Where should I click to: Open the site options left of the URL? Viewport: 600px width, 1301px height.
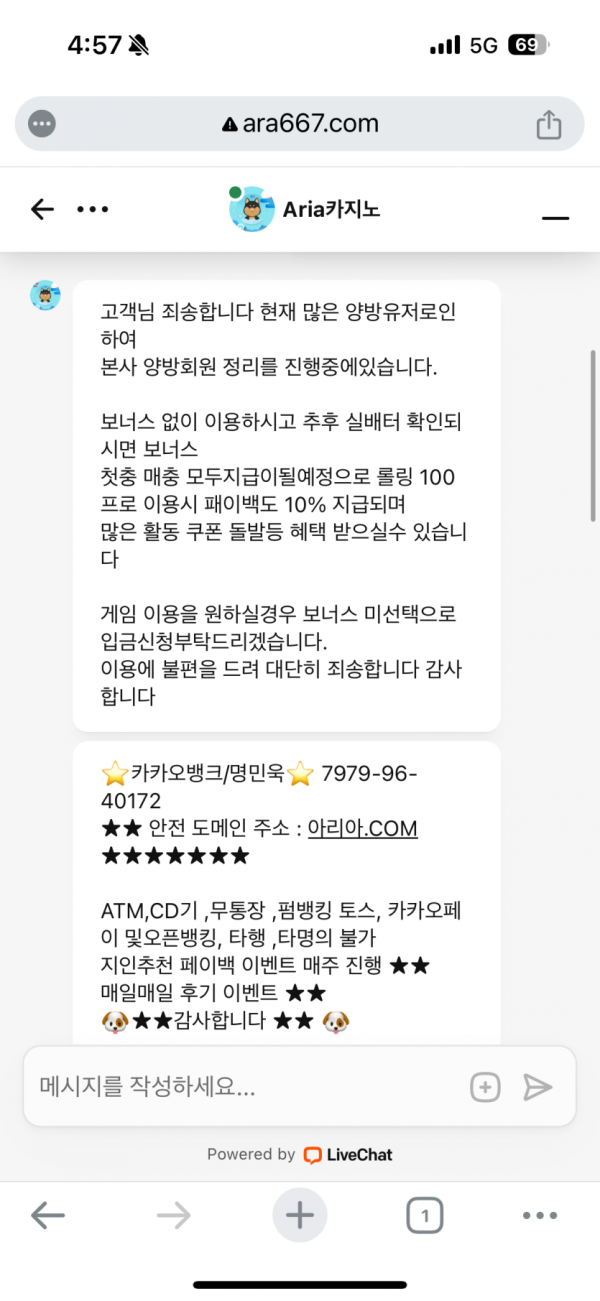(x=42, y=124)
